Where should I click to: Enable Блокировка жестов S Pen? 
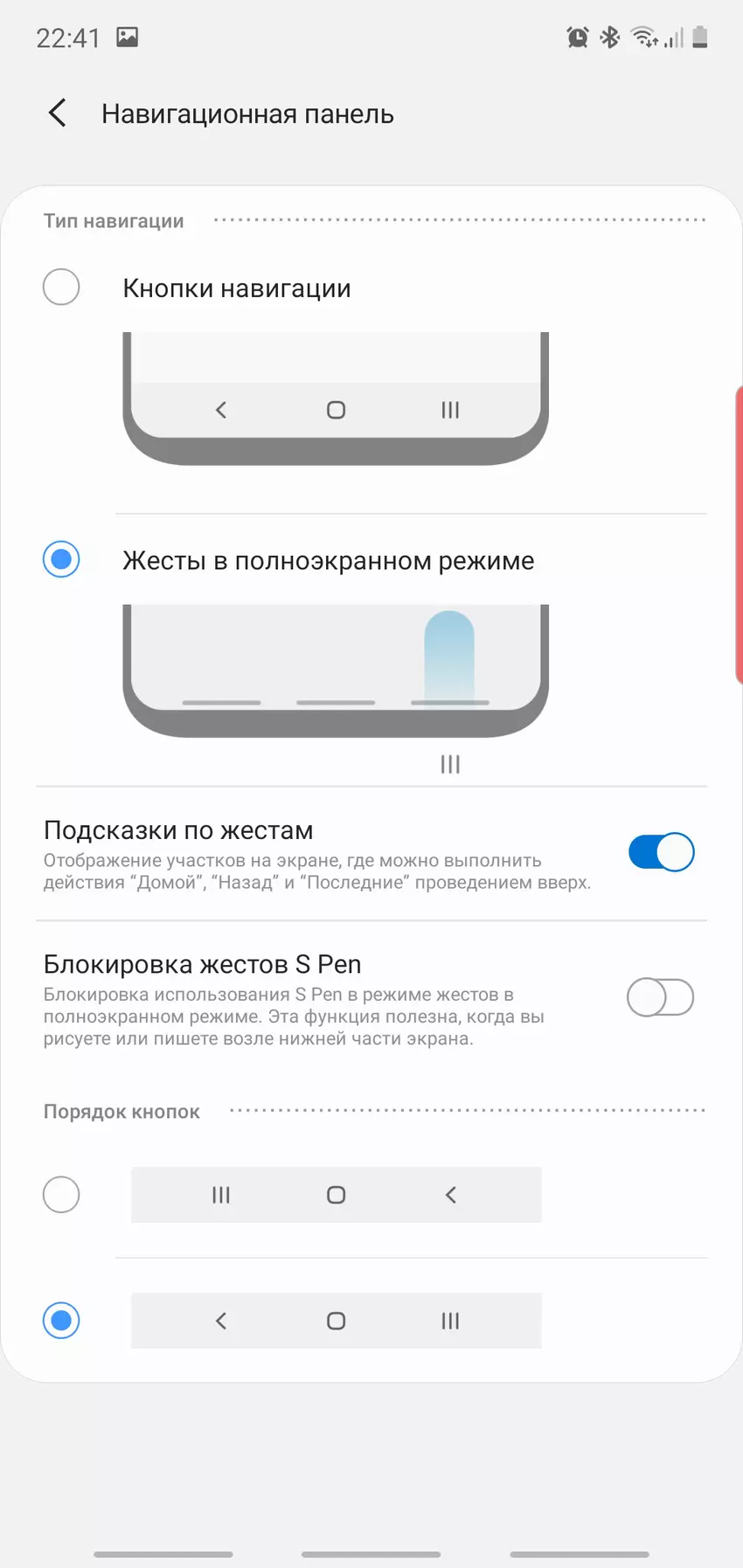[x=661, y=997]
